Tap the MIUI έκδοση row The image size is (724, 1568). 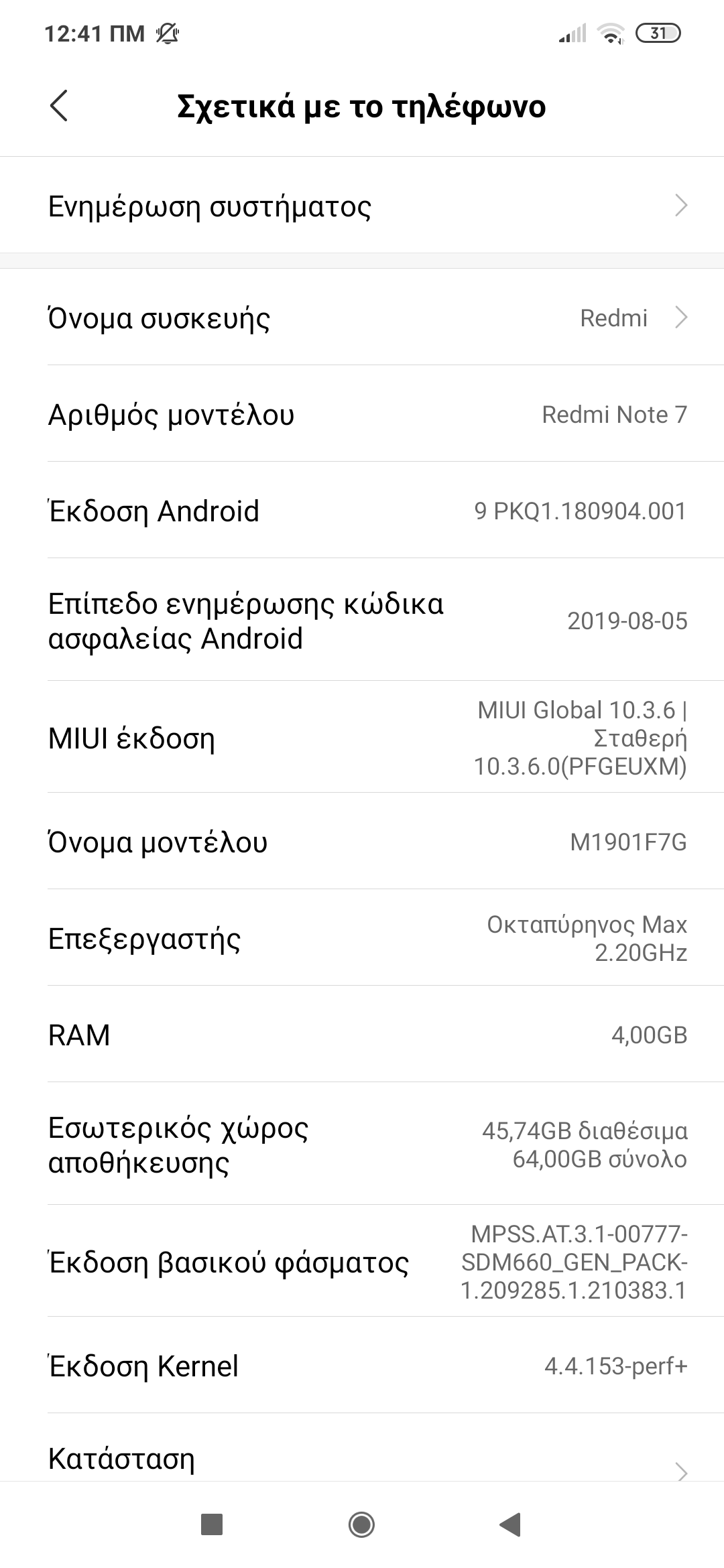point(362,738)
